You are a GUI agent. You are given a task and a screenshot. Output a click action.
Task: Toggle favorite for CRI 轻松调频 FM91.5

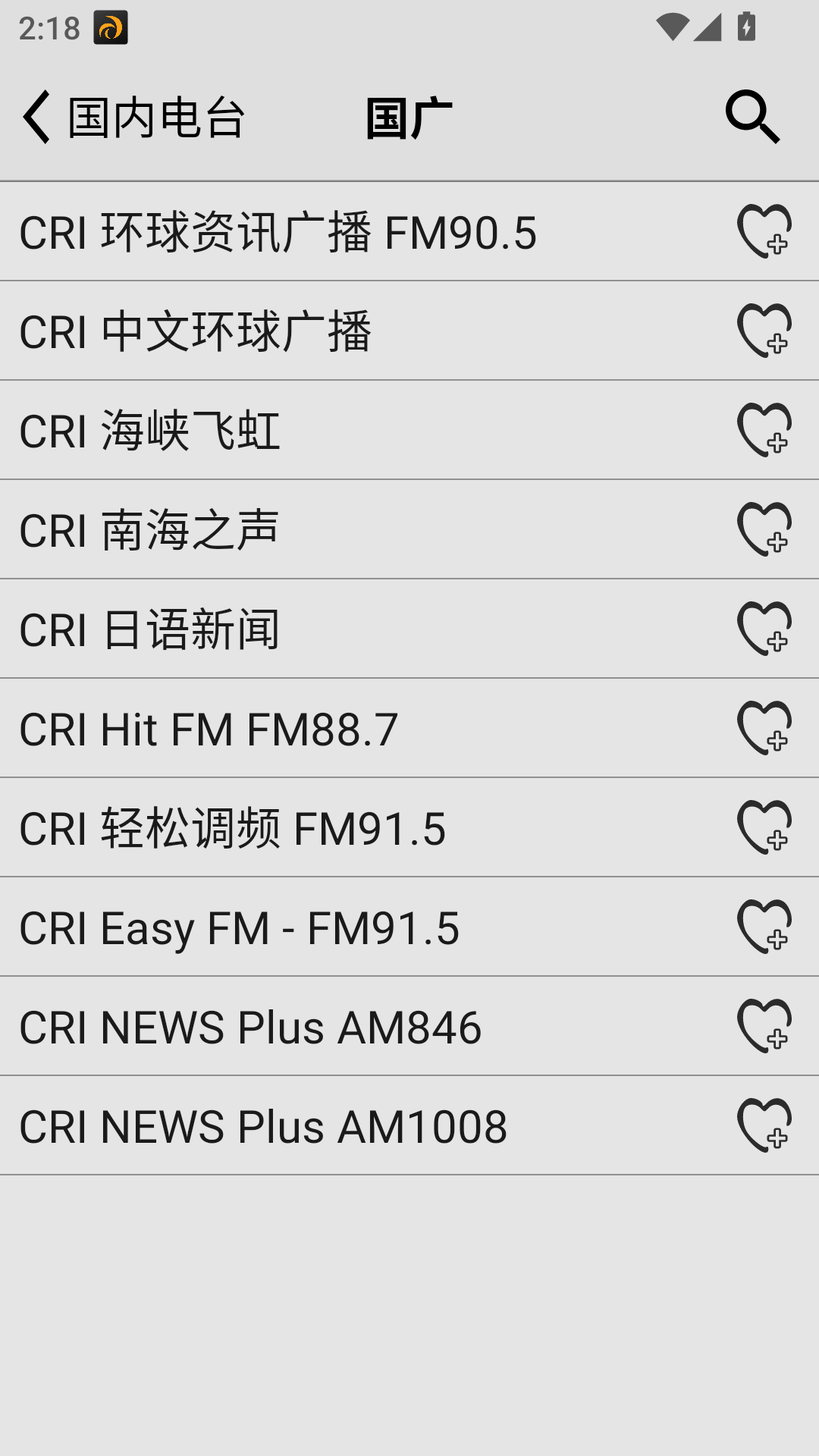[x=766, y=827]
